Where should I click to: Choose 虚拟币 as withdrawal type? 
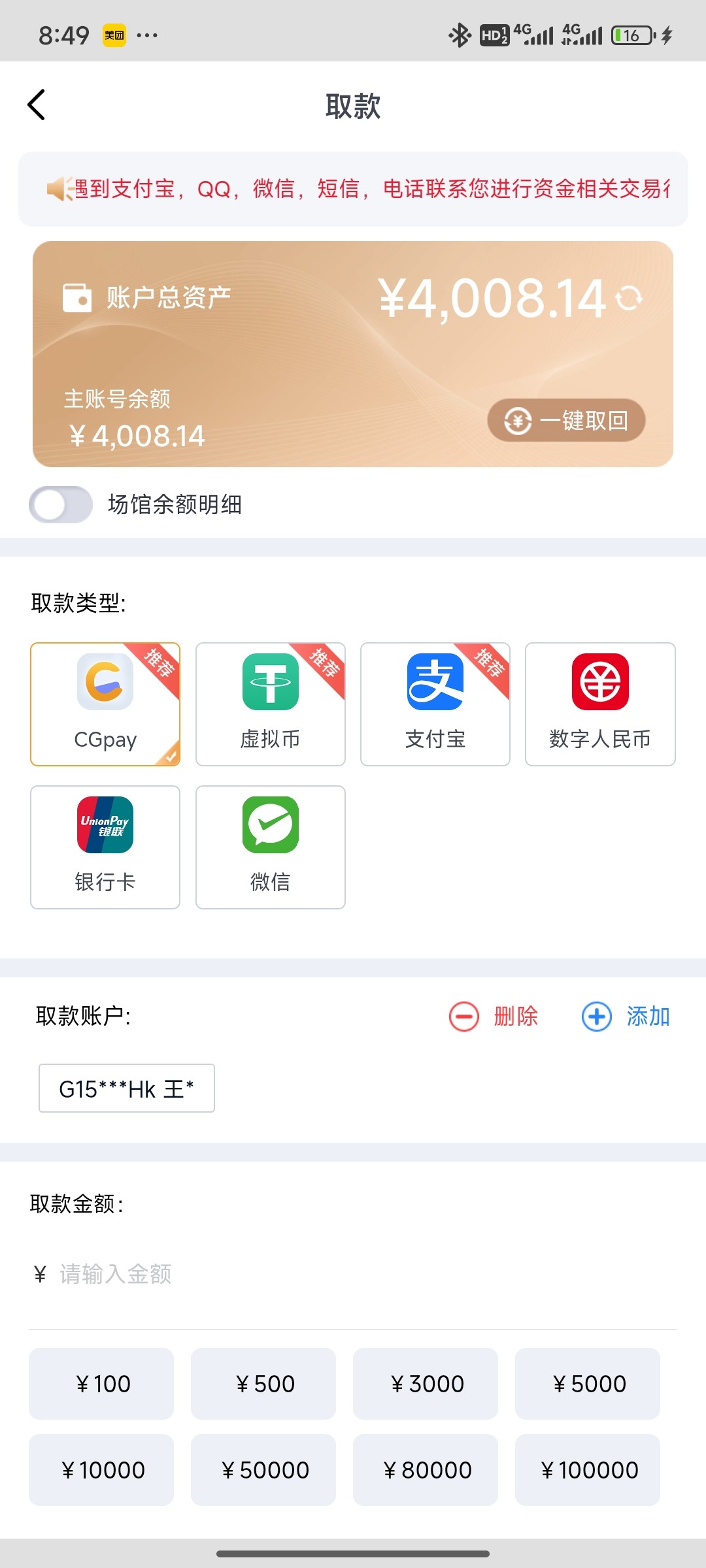point(270,704)
